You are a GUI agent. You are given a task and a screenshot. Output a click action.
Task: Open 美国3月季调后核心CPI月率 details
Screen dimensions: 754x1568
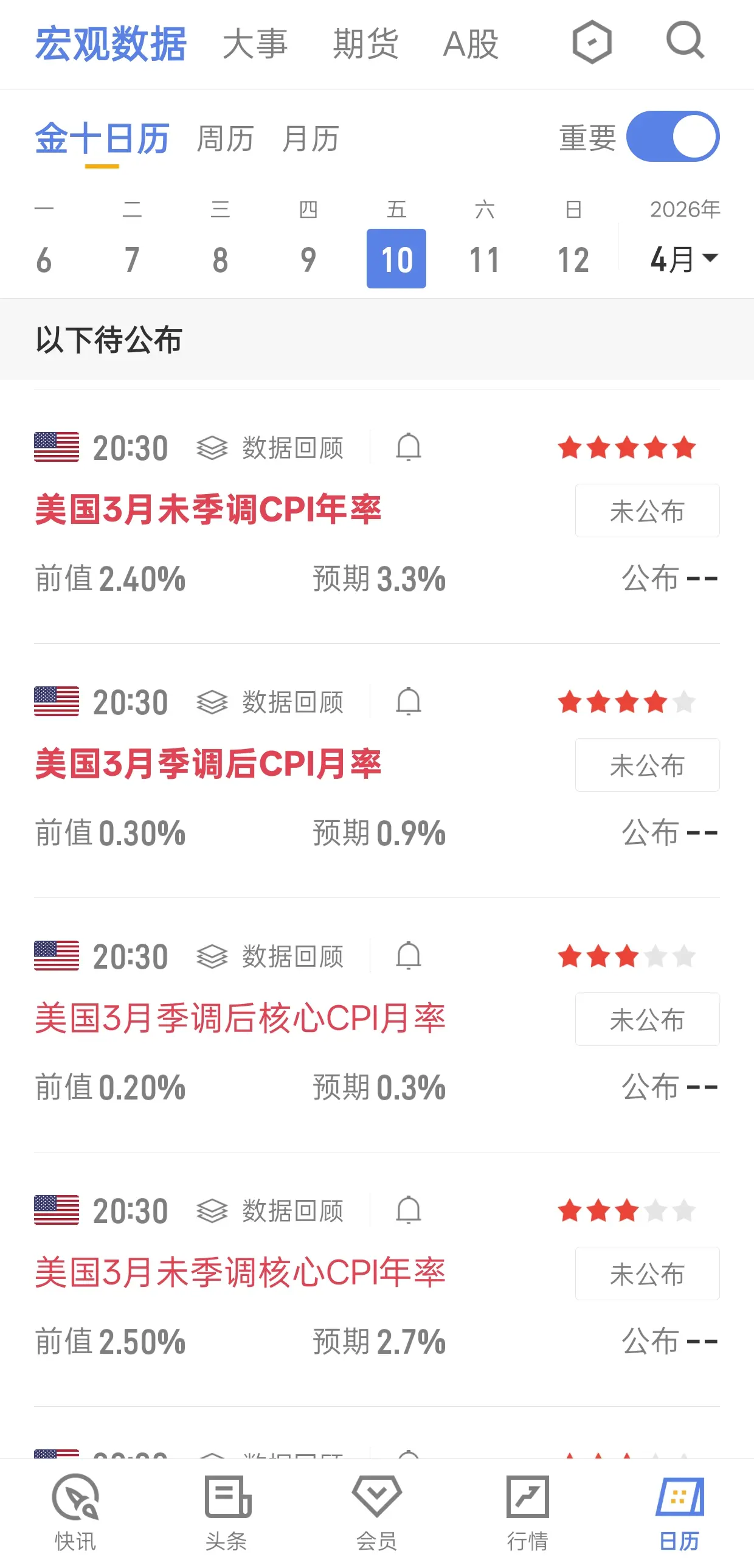pyautogui.click(x=240, y=1018)
